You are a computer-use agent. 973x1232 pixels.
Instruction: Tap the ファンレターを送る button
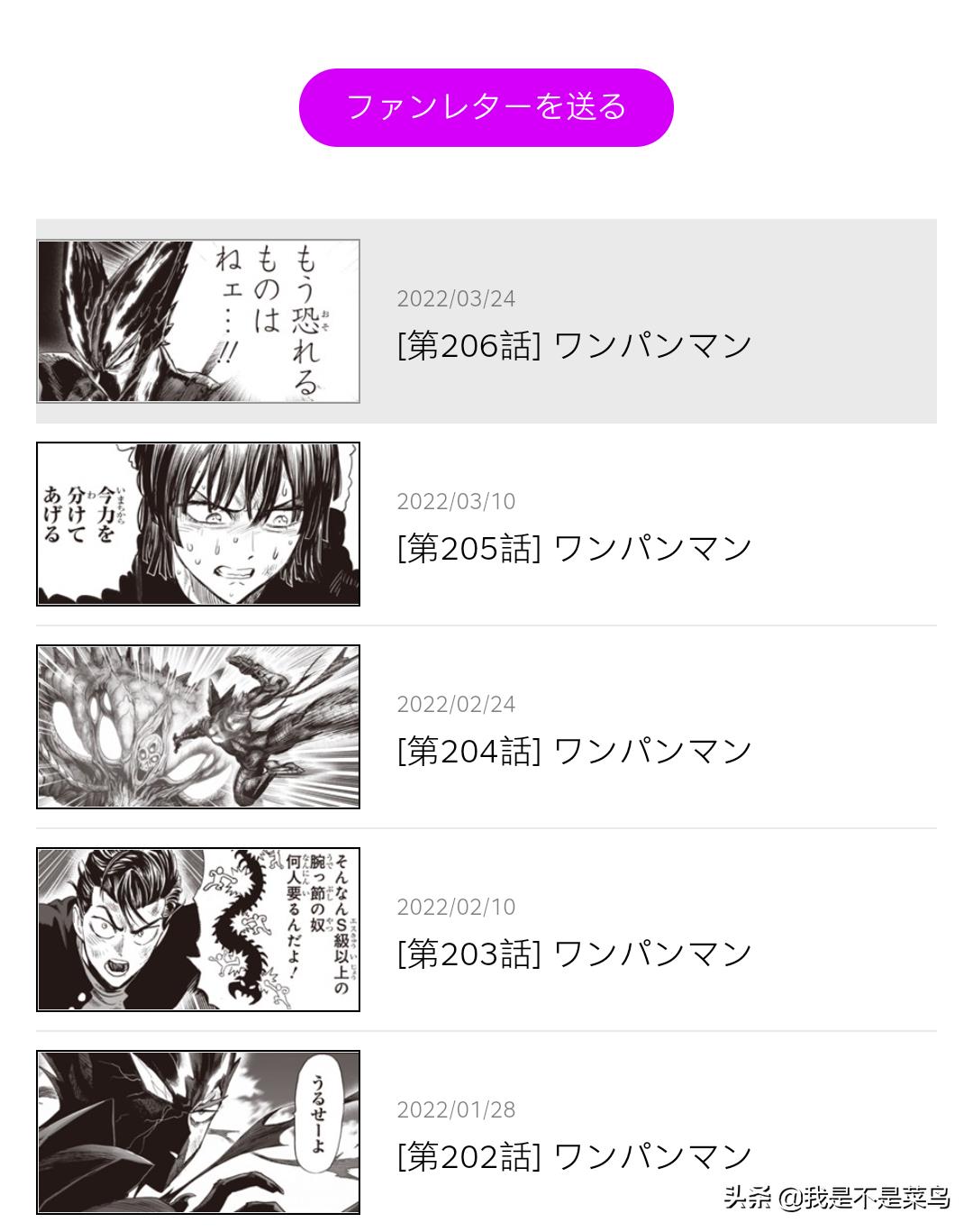[x=486, y=107]
